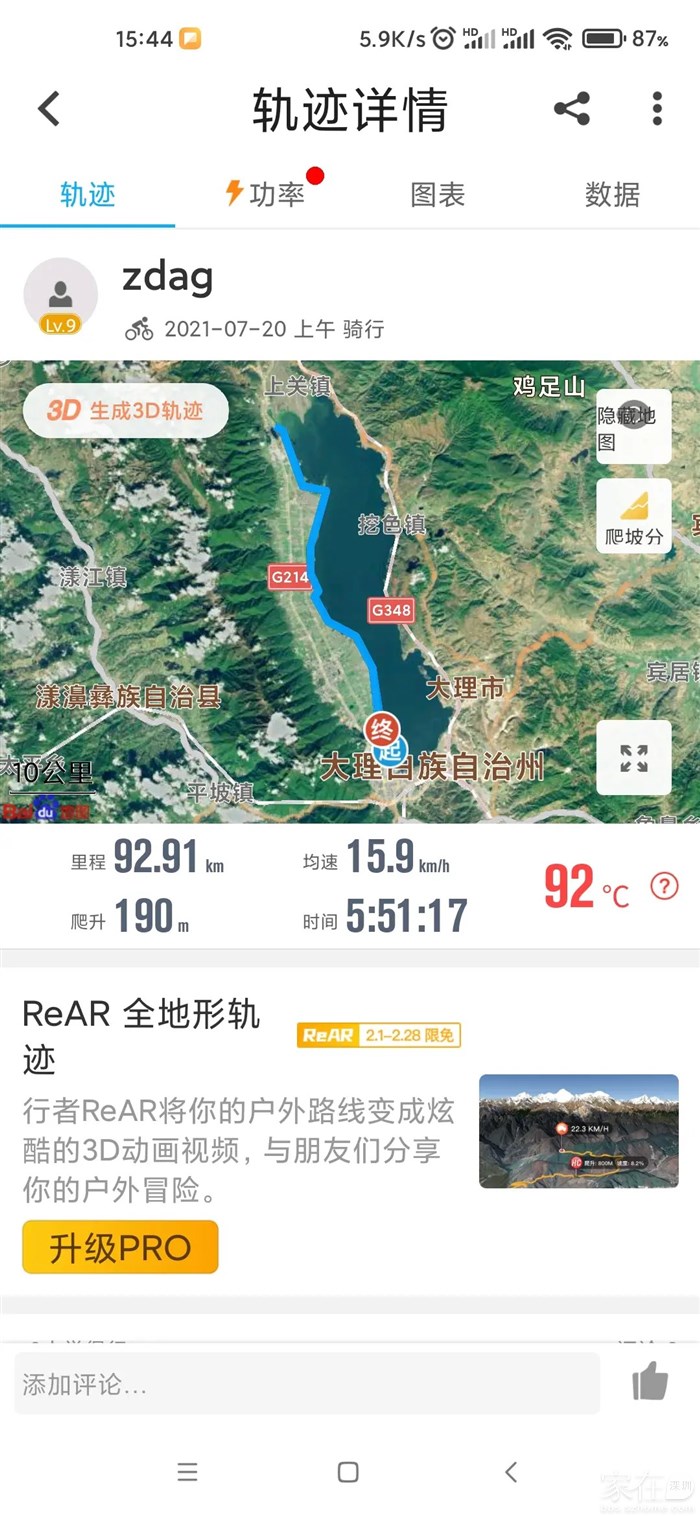This screenshot has height=1516, width=700.
Task: Open the temperature help question mark
Action: [x=664, y=885]
